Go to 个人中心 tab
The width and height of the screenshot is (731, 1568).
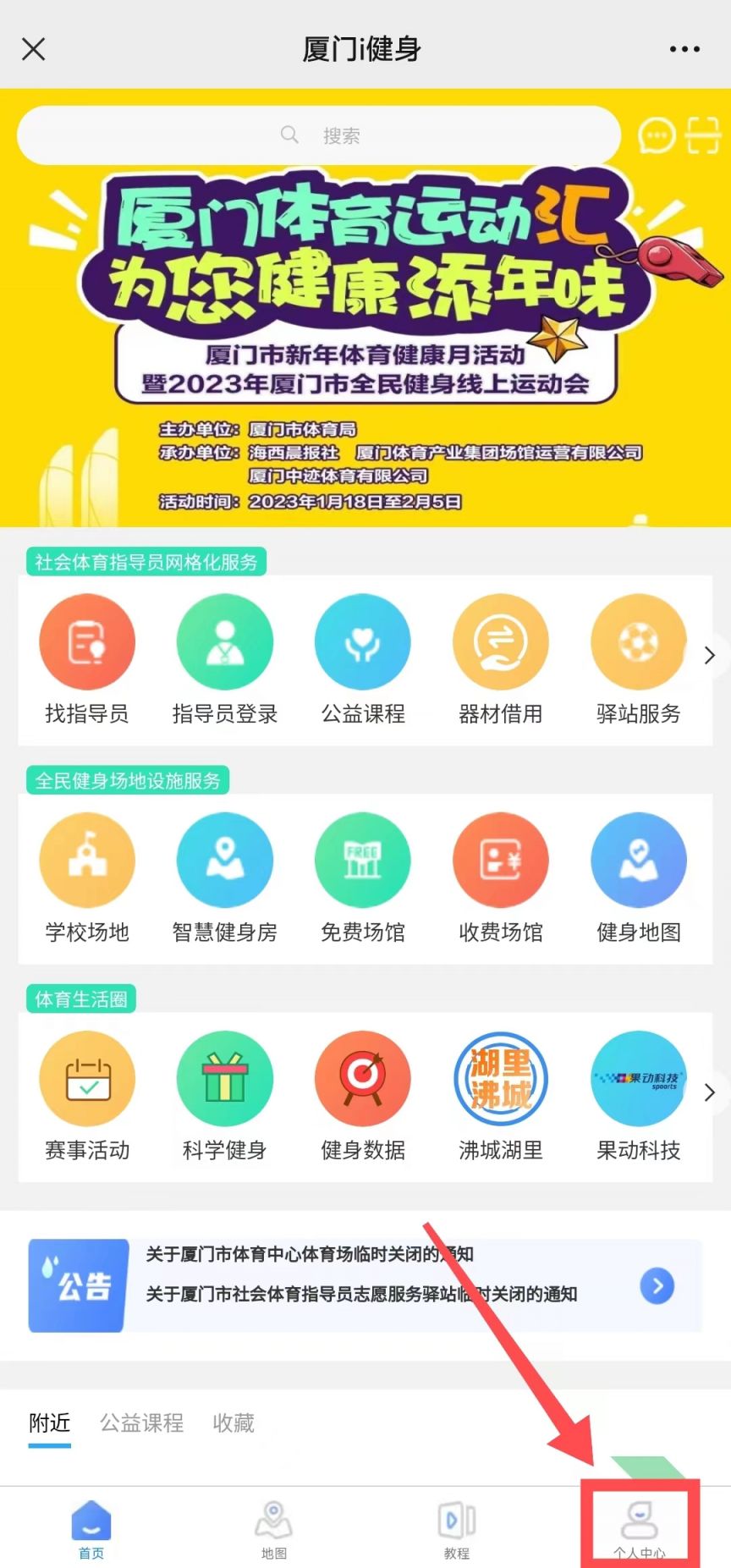pos(640,1528)
